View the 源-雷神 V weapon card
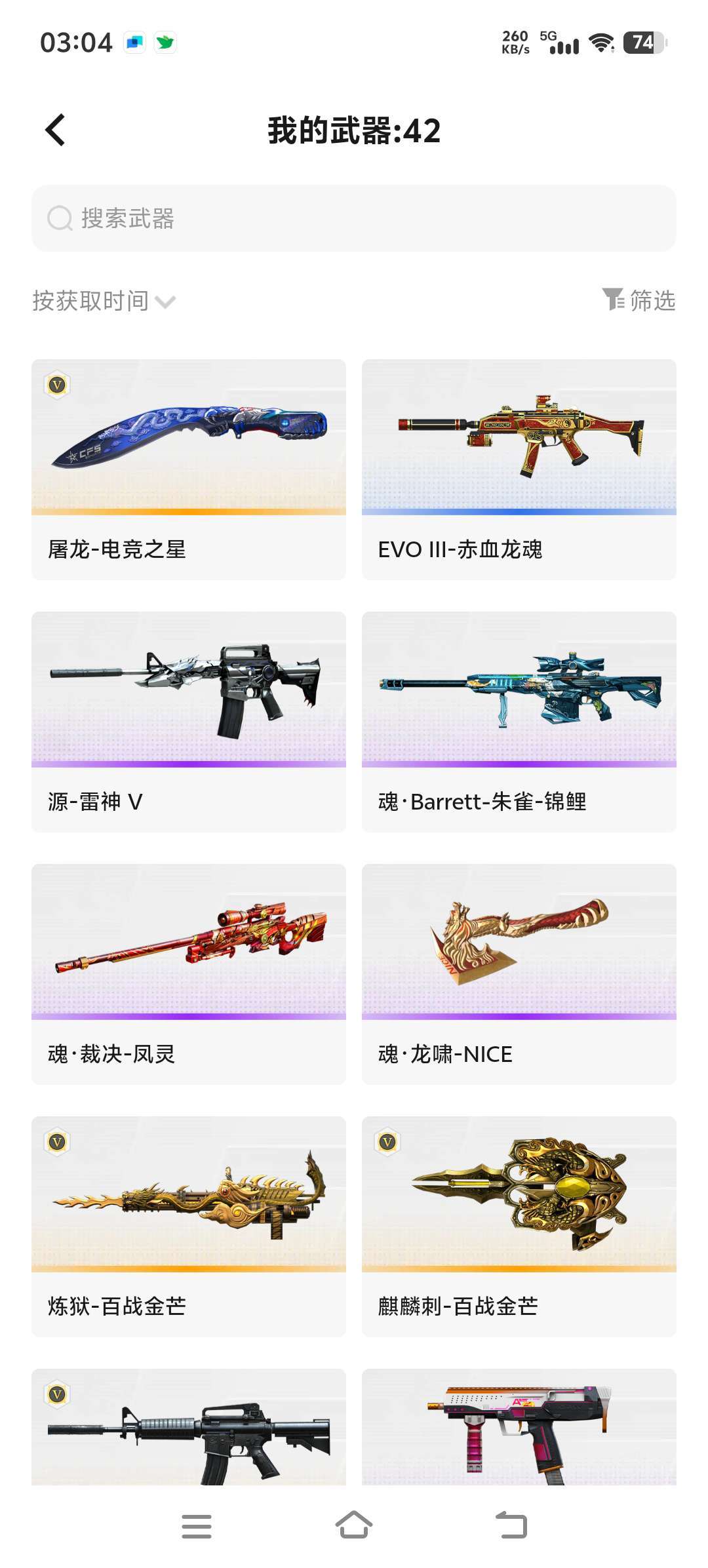This screenshot has width=708, height=1568. tap(189, 721)
